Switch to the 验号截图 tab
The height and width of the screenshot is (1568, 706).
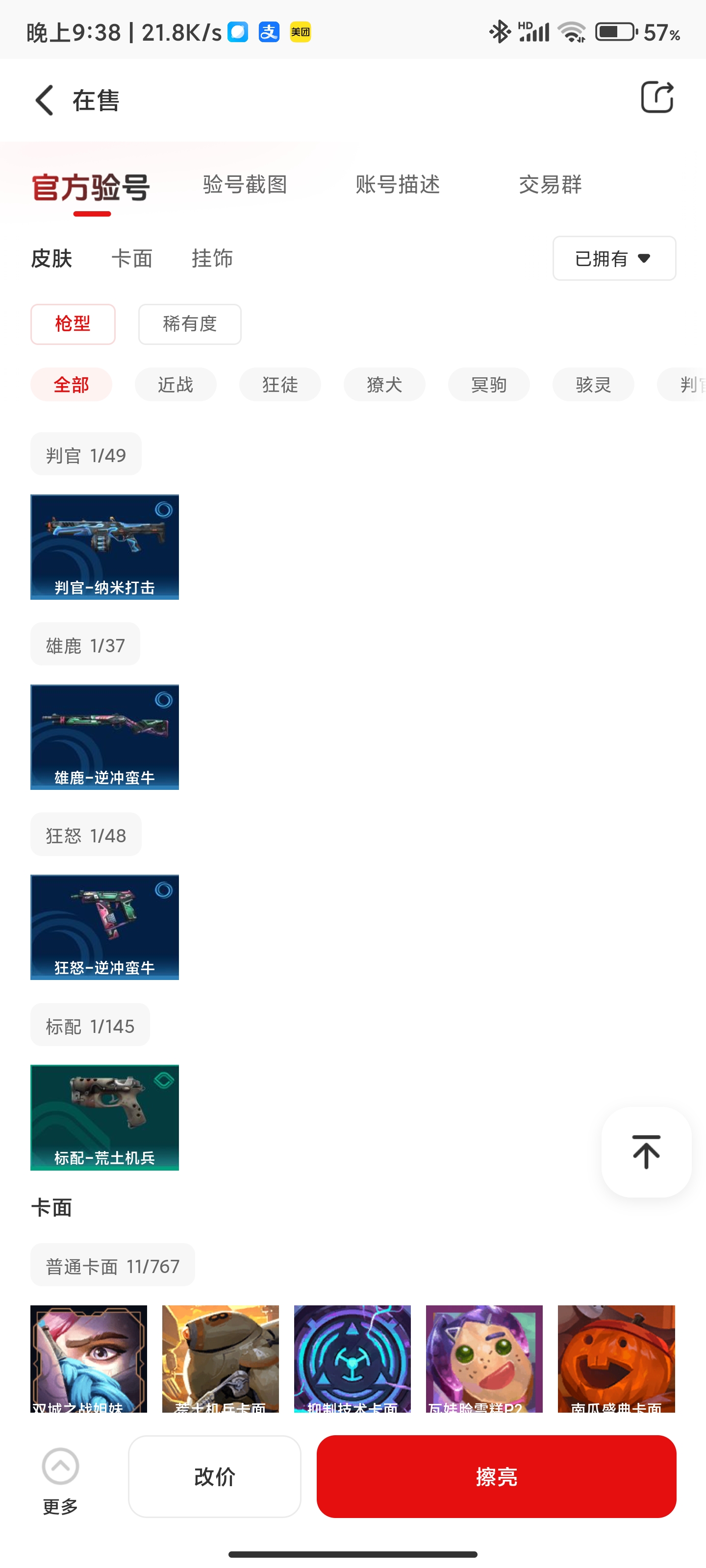[x=245, y=184]
